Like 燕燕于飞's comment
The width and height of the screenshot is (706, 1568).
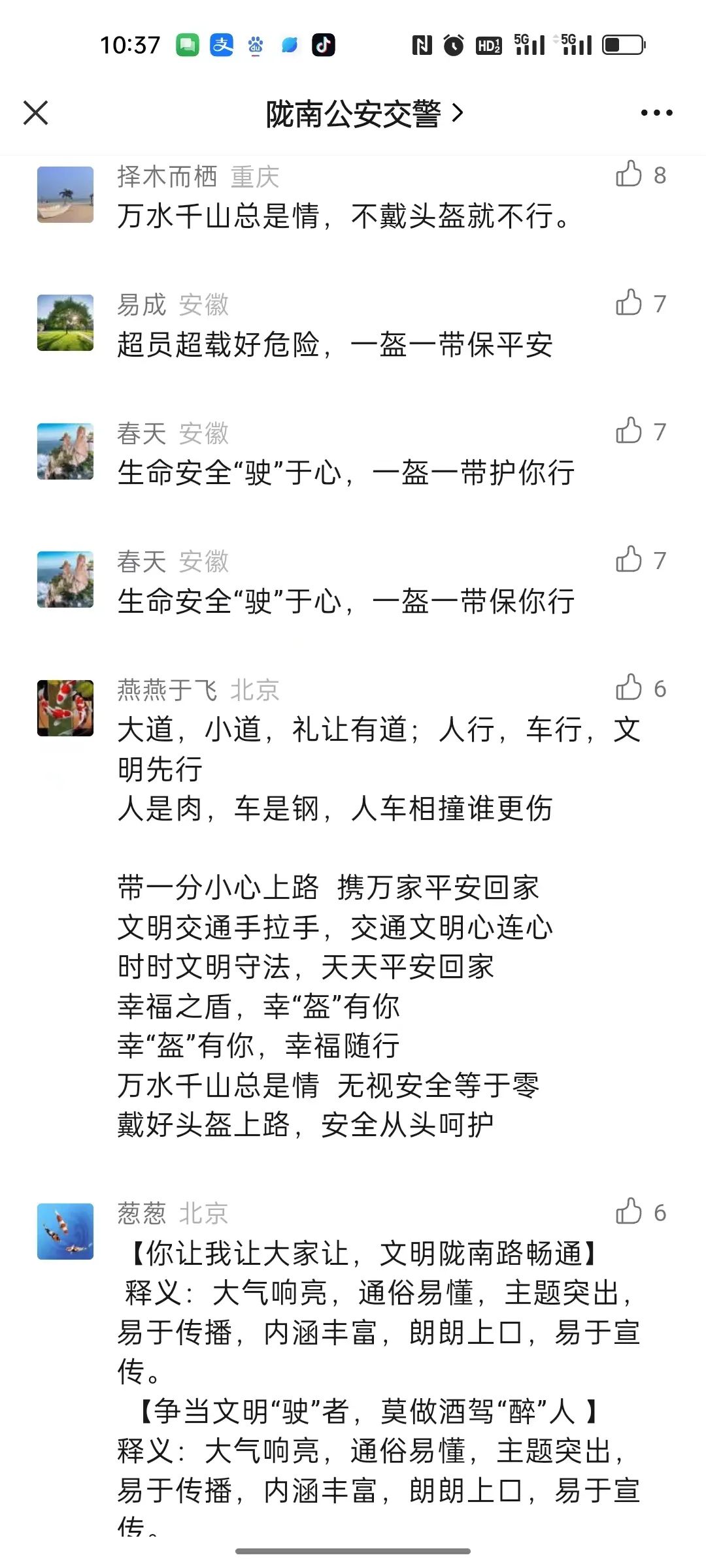point(629,688)
